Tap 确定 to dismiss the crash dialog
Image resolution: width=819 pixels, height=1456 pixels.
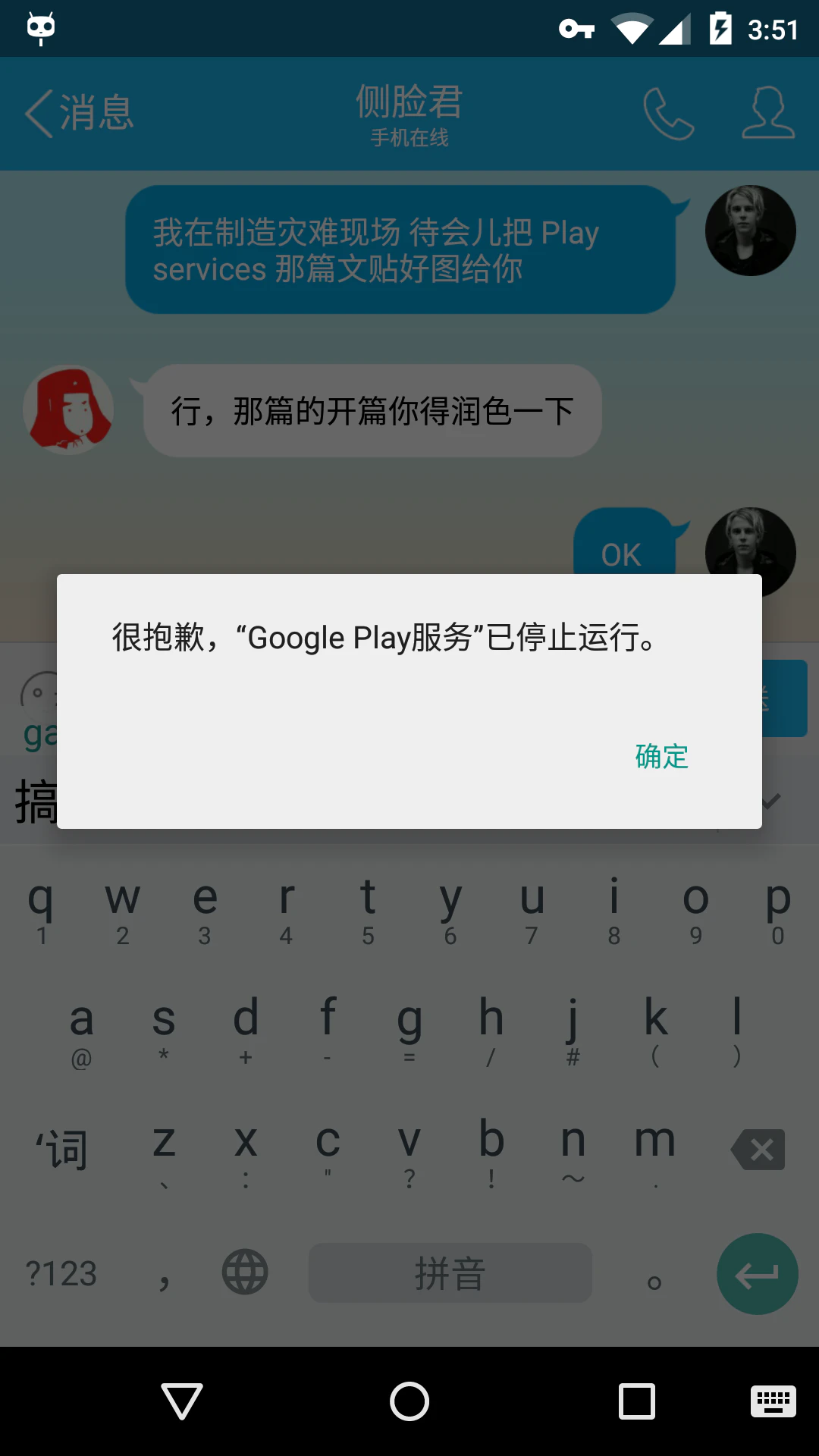(x=661, y=756)
